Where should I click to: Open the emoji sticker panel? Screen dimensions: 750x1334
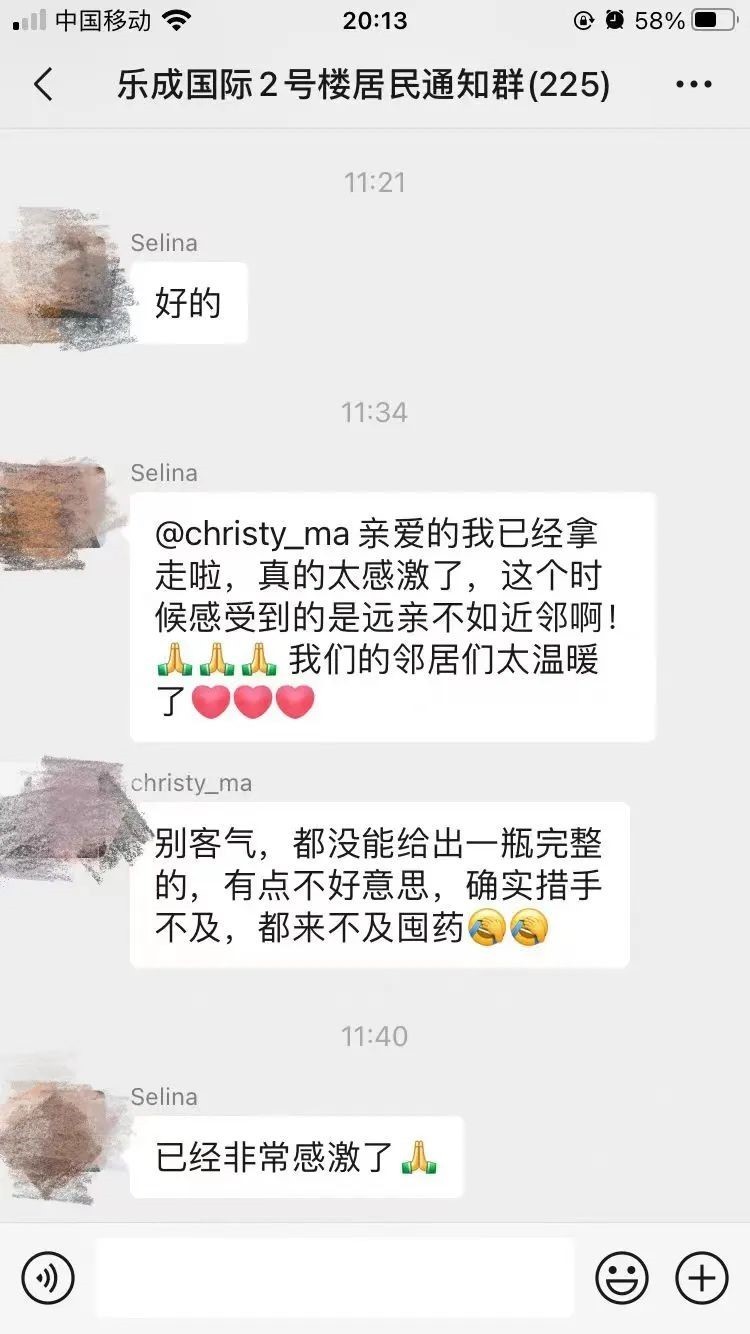[x=621, y=1278]
